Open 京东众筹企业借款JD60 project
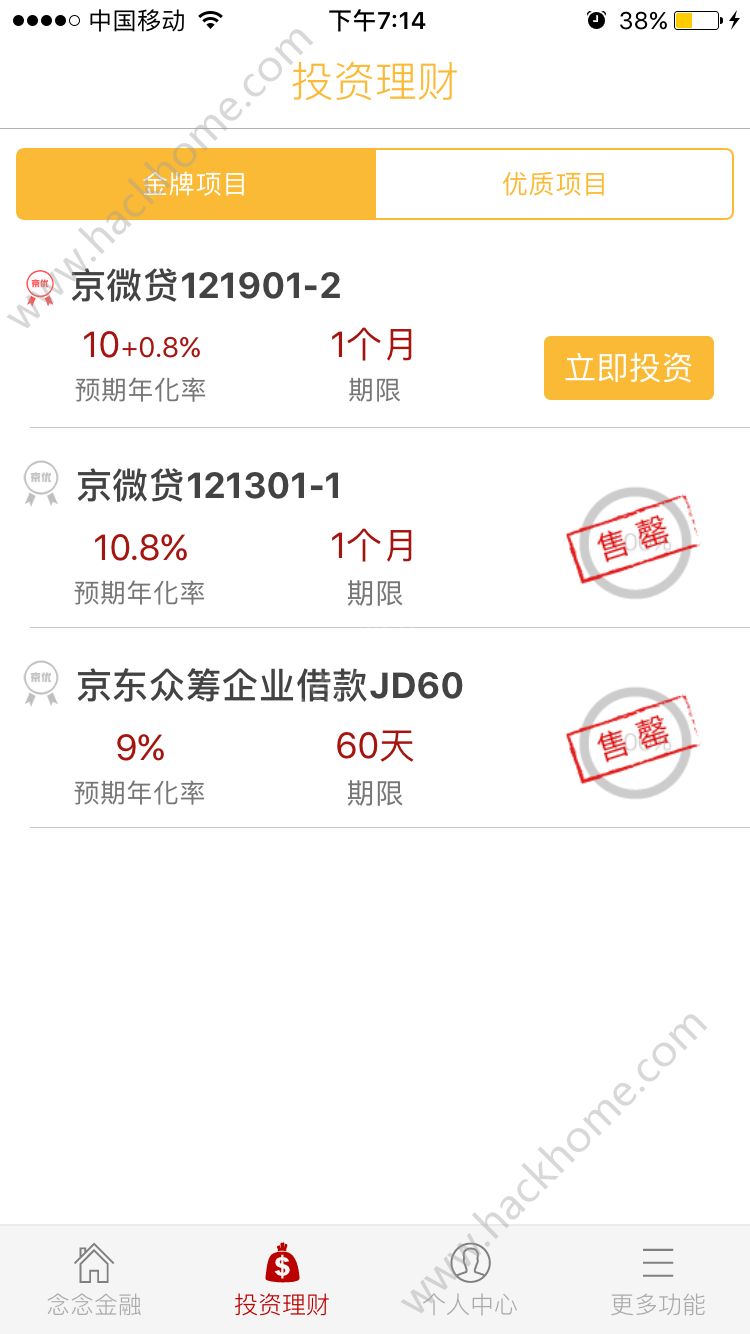Viewport: 750px width, 1334px height. tap(270, 686)
